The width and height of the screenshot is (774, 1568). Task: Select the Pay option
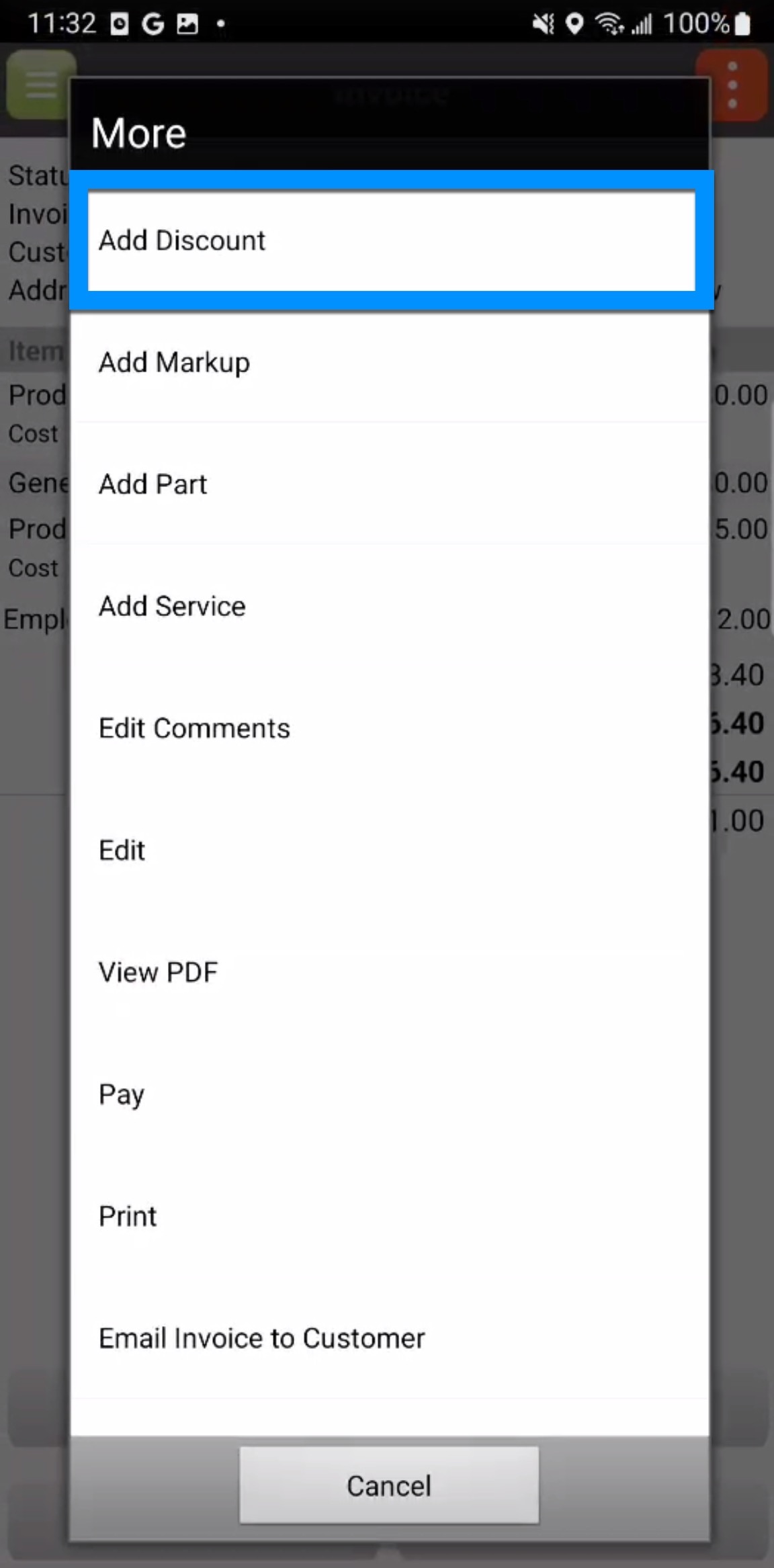(390, 1094)
